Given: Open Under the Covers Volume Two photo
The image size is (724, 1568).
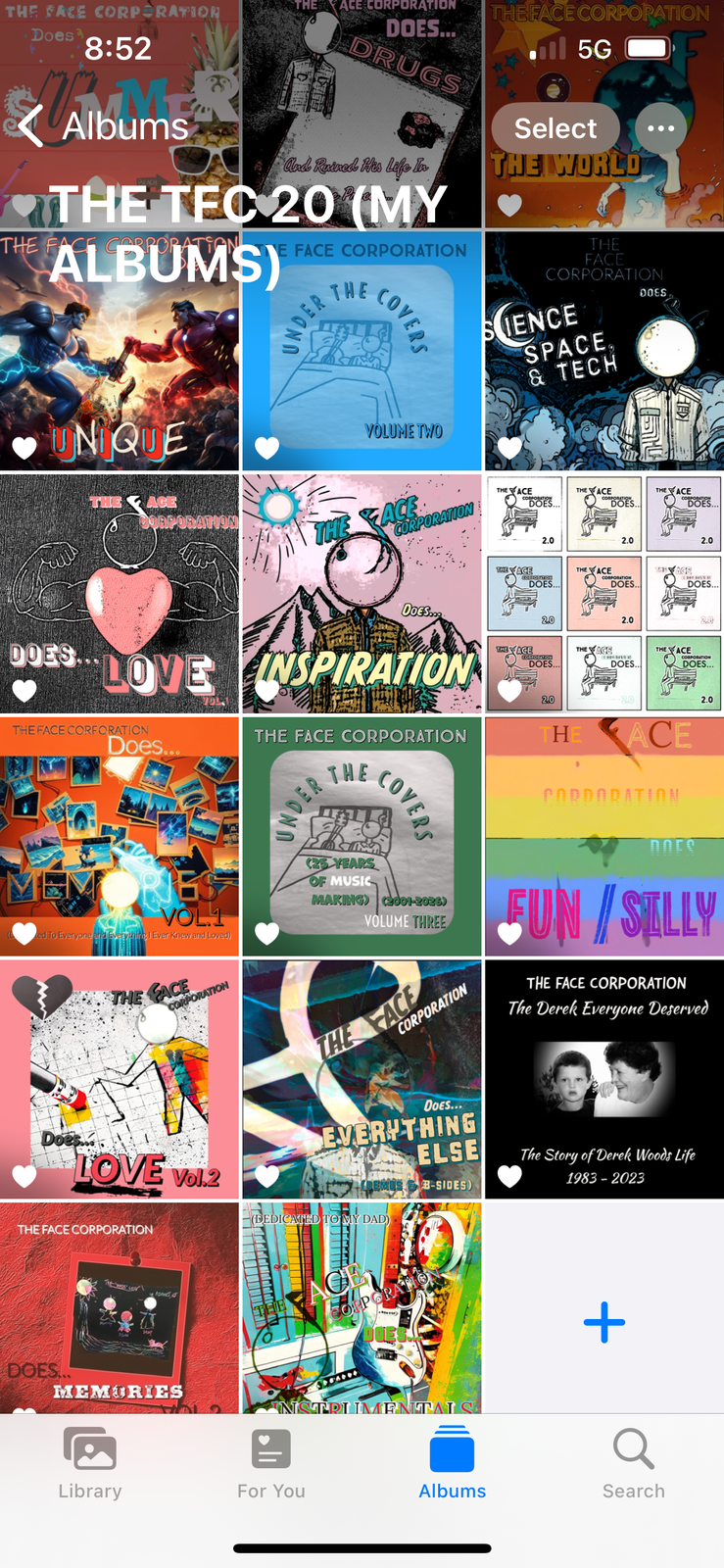Looking at the screenshot, I should (362, 353).
